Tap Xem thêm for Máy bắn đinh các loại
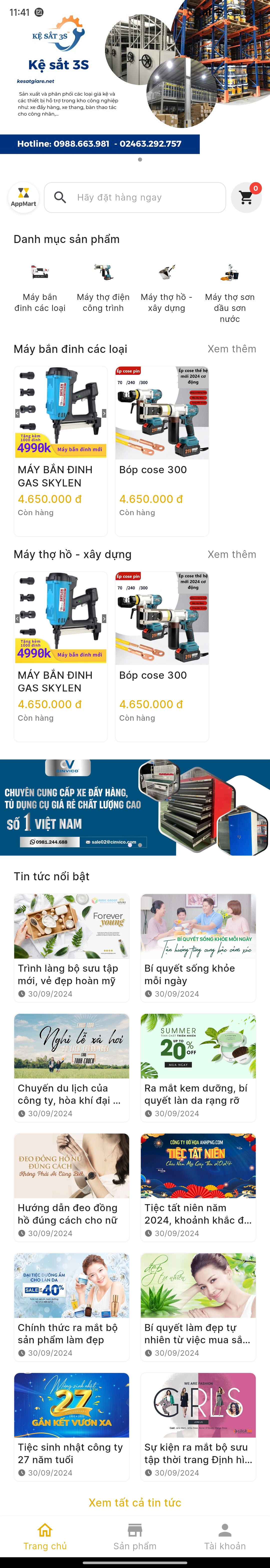This screenshot has height=1568, width=270. (x=231, y=349)
